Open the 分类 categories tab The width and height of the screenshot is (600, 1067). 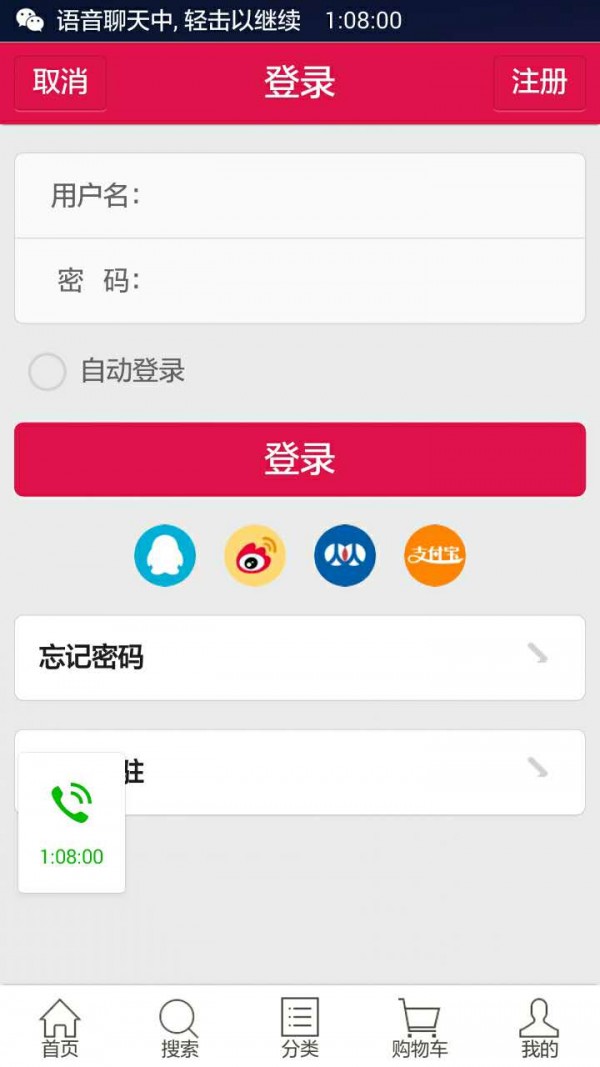[x=300, y=1028]
